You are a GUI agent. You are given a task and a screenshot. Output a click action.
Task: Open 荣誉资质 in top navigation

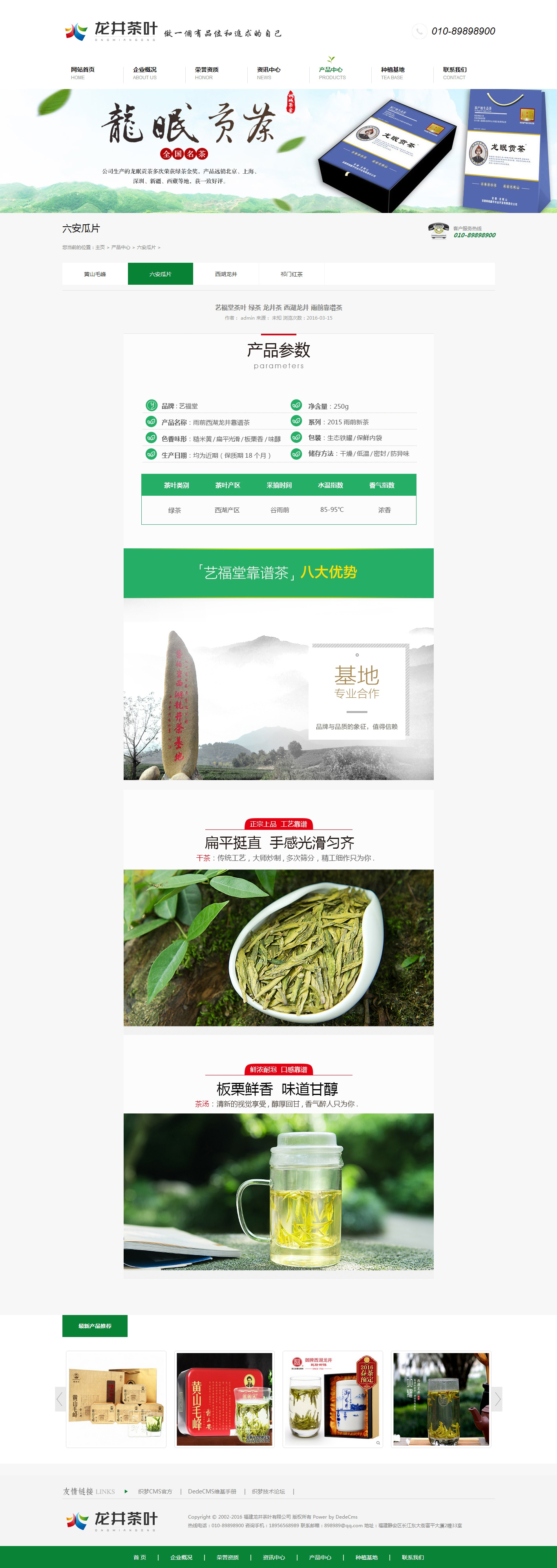pos(206,73)
